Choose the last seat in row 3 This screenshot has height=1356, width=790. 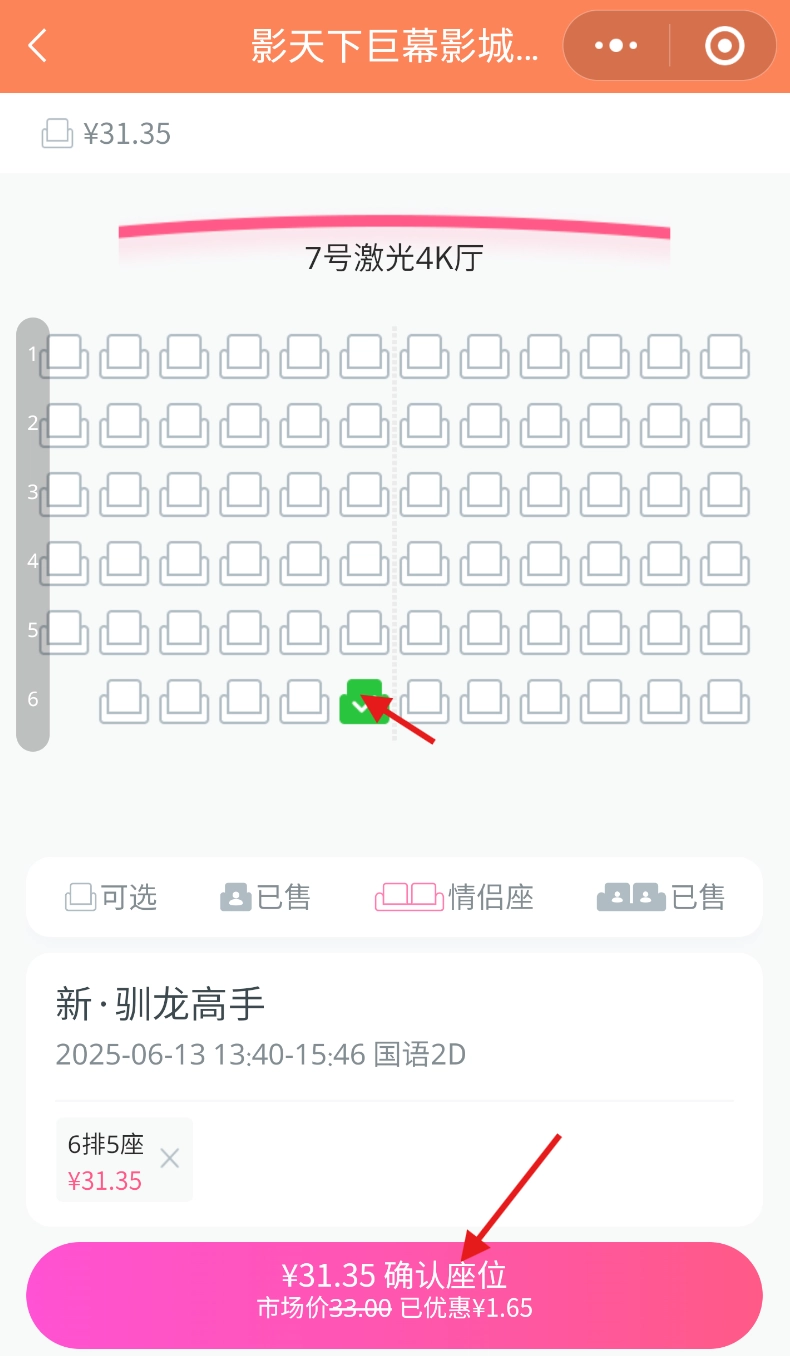725,493
